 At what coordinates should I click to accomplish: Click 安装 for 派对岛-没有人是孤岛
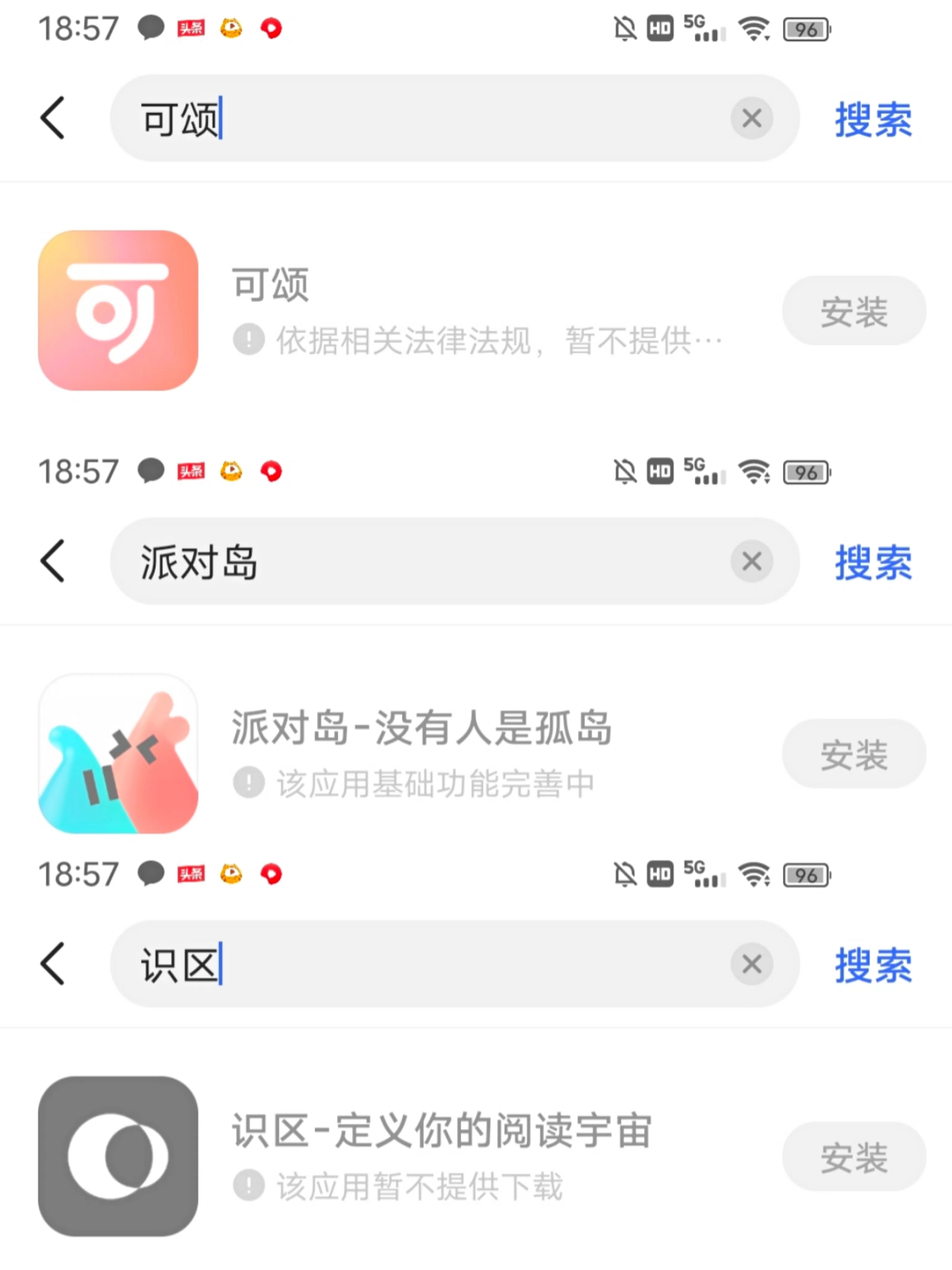pos(853,753)
